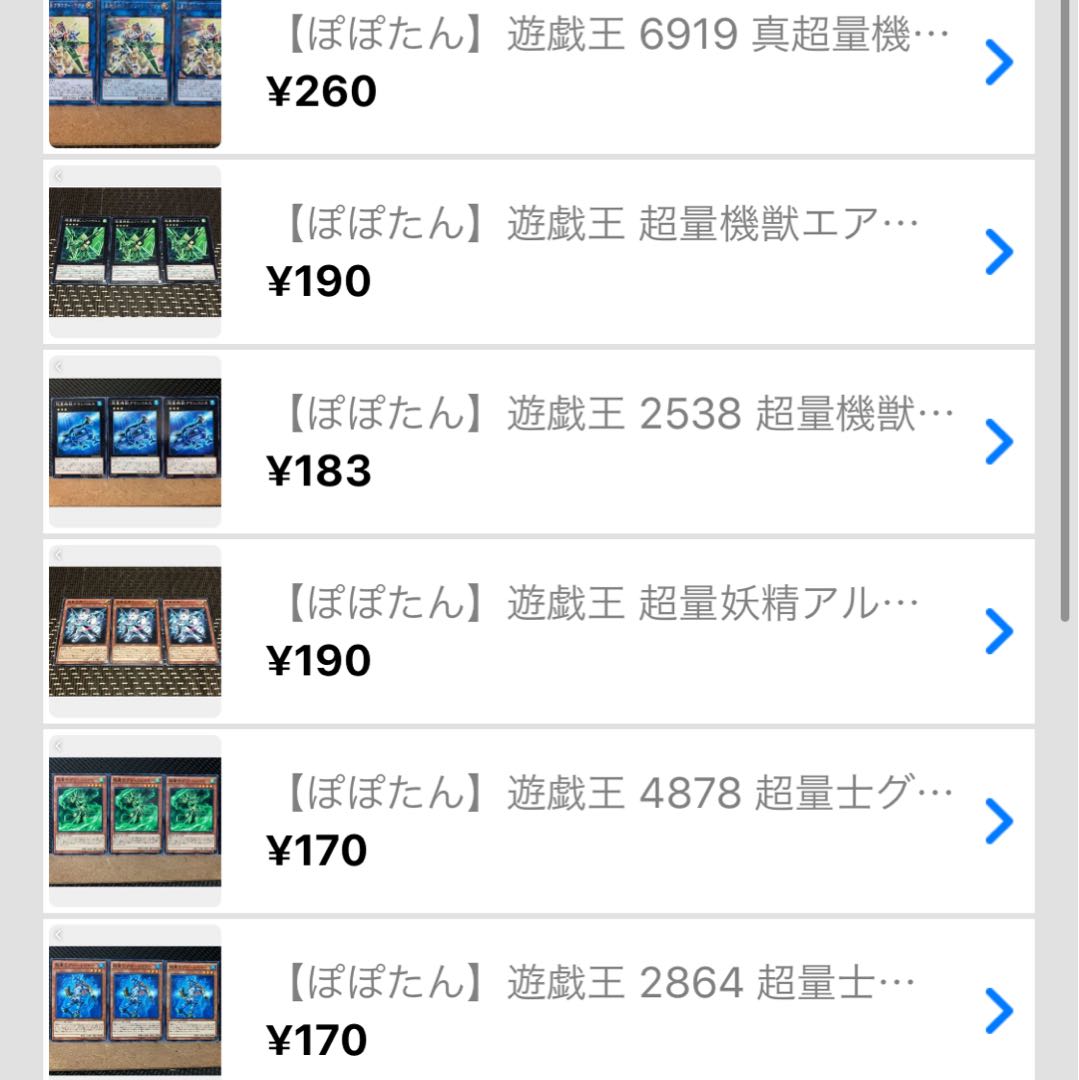Tap the 4878 超量士グ listing thumbnail
The height and width of the screenshot is (1080, 1079).
tap(135, 822)
